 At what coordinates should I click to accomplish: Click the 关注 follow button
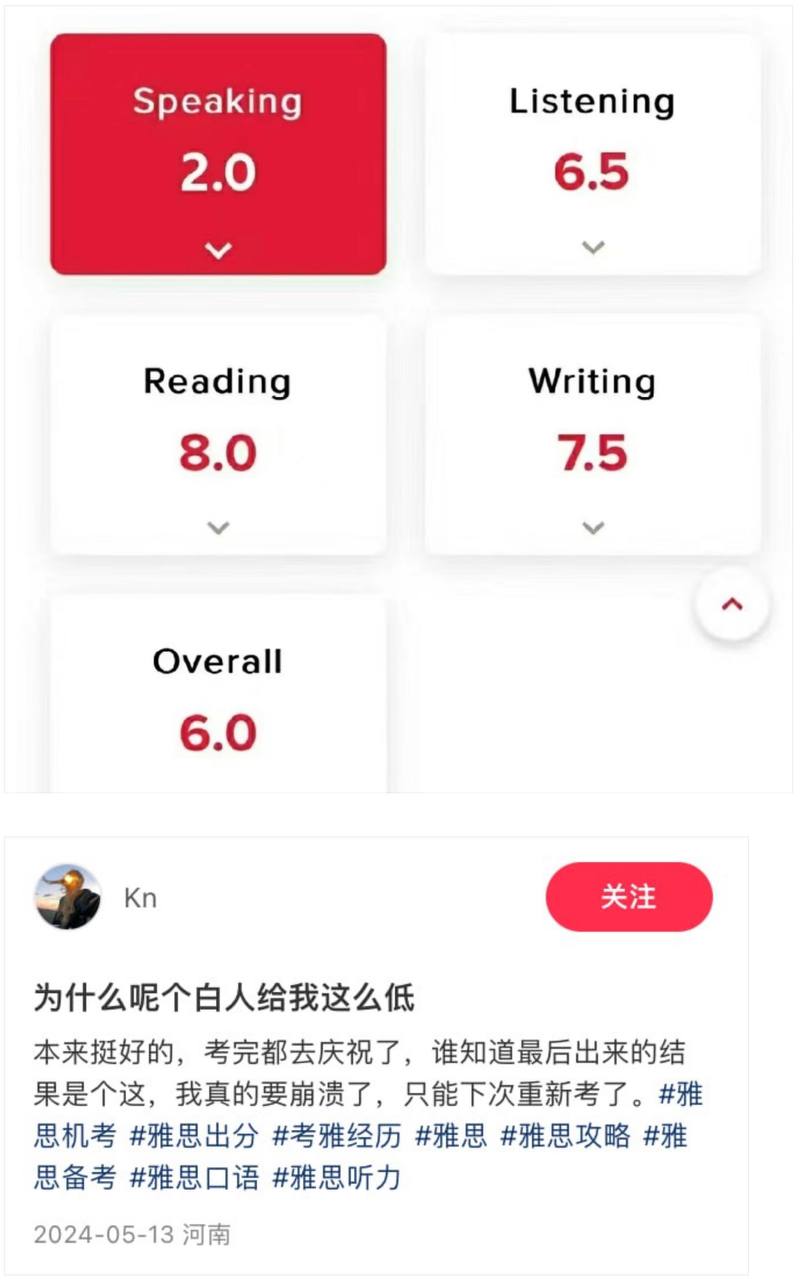click(629, 897)
